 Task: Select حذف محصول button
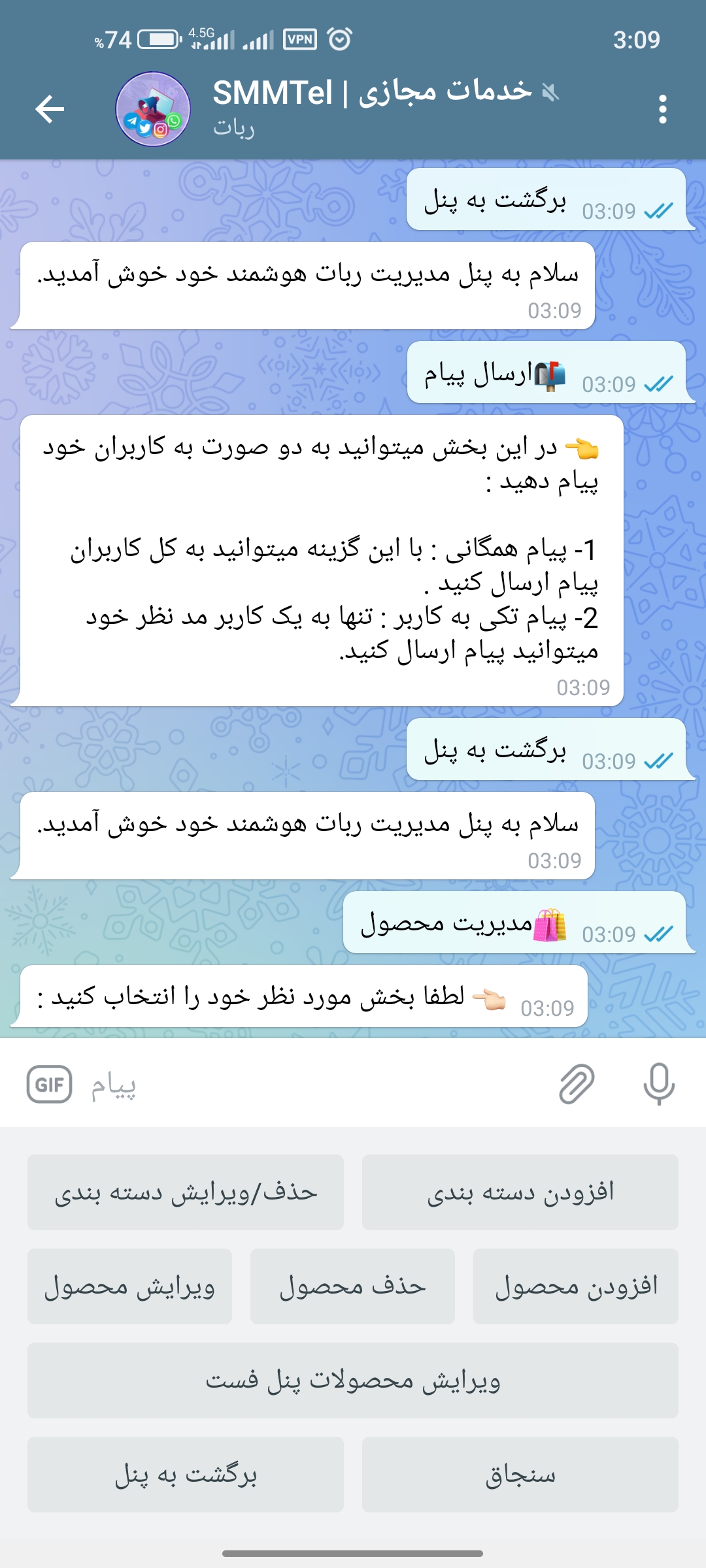point(352,1286)
